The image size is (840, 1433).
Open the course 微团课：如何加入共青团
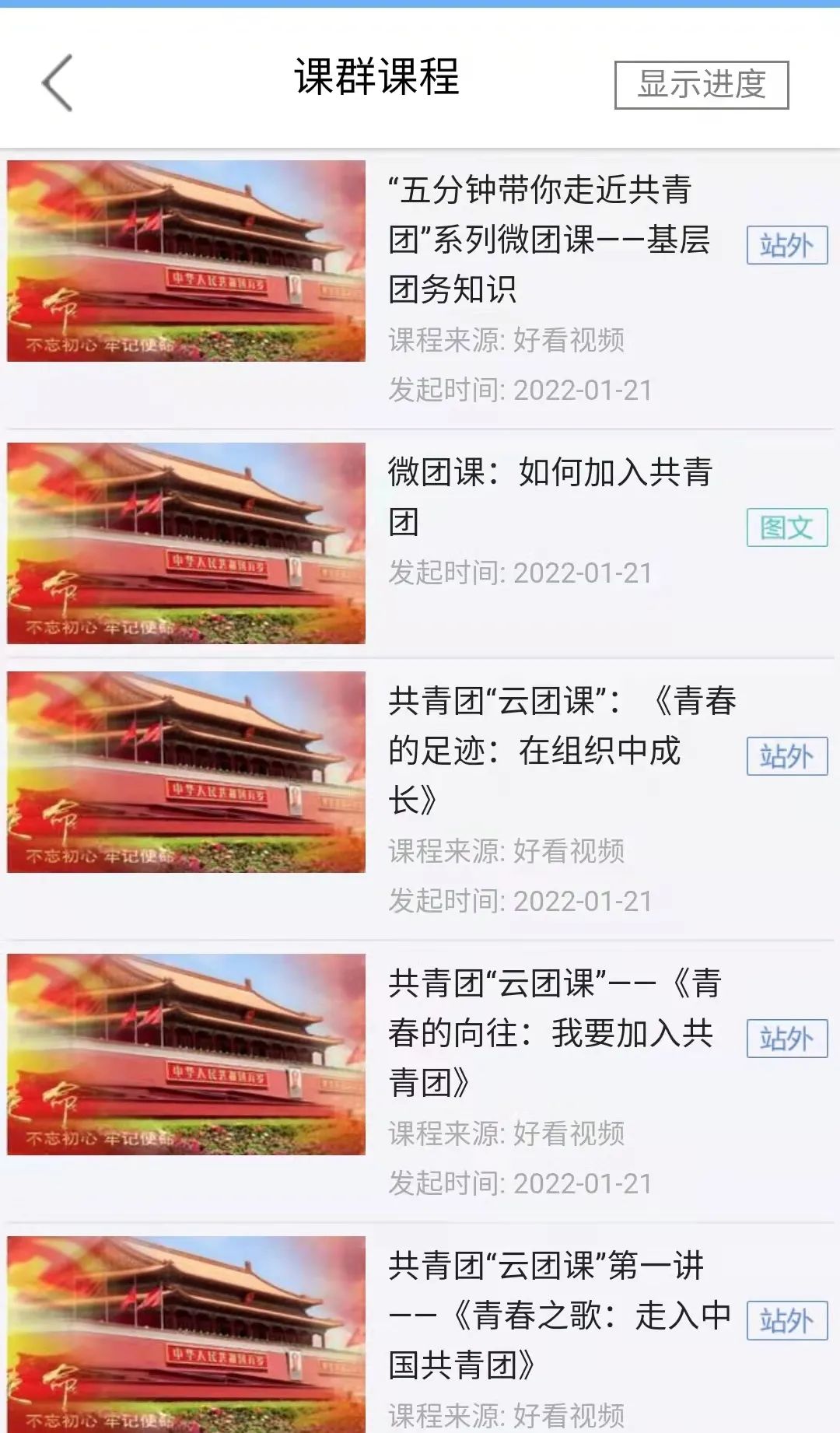click(550, 496)
